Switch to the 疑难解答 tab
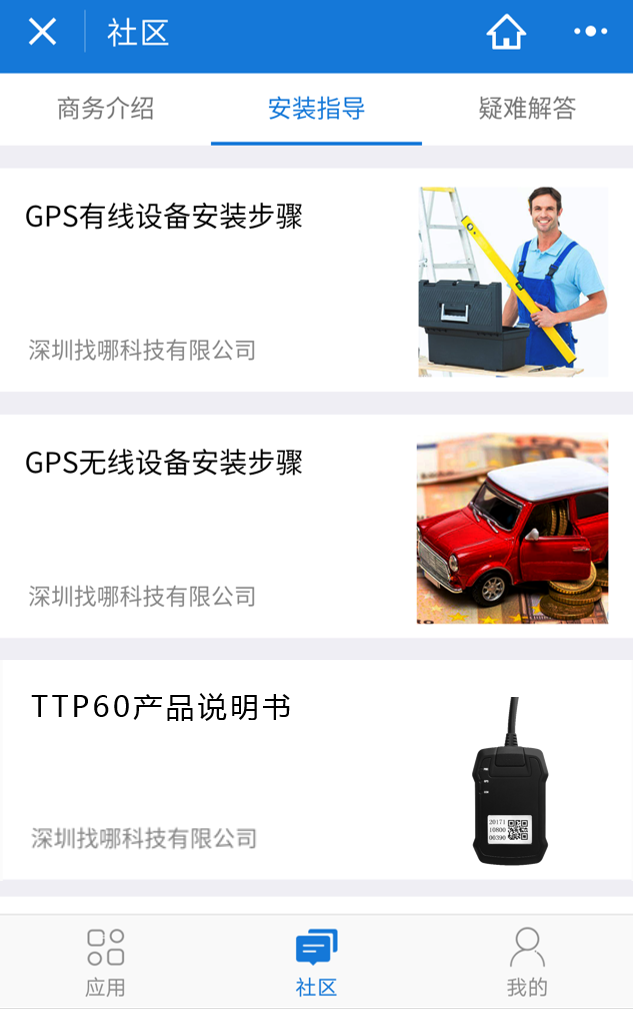 click(527, 108)
